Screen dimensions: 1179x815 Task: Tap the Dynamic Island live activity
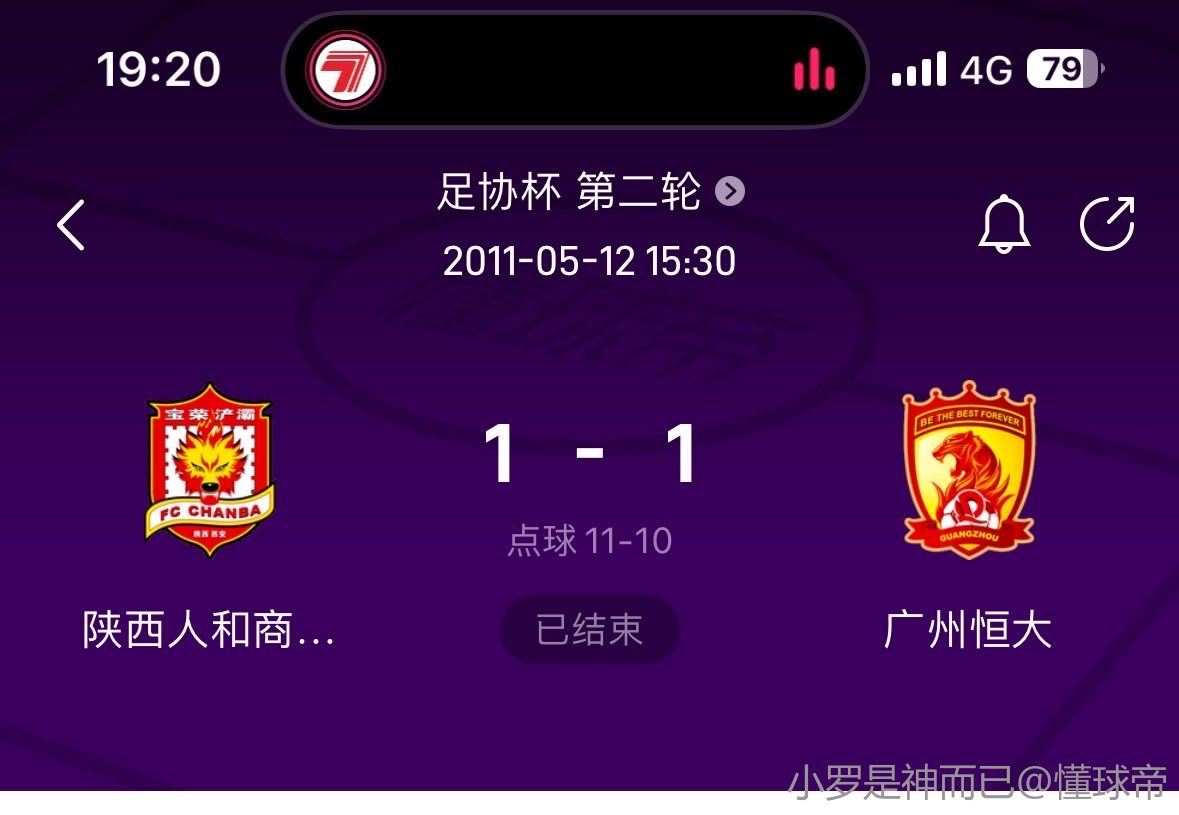click(575, 70)
